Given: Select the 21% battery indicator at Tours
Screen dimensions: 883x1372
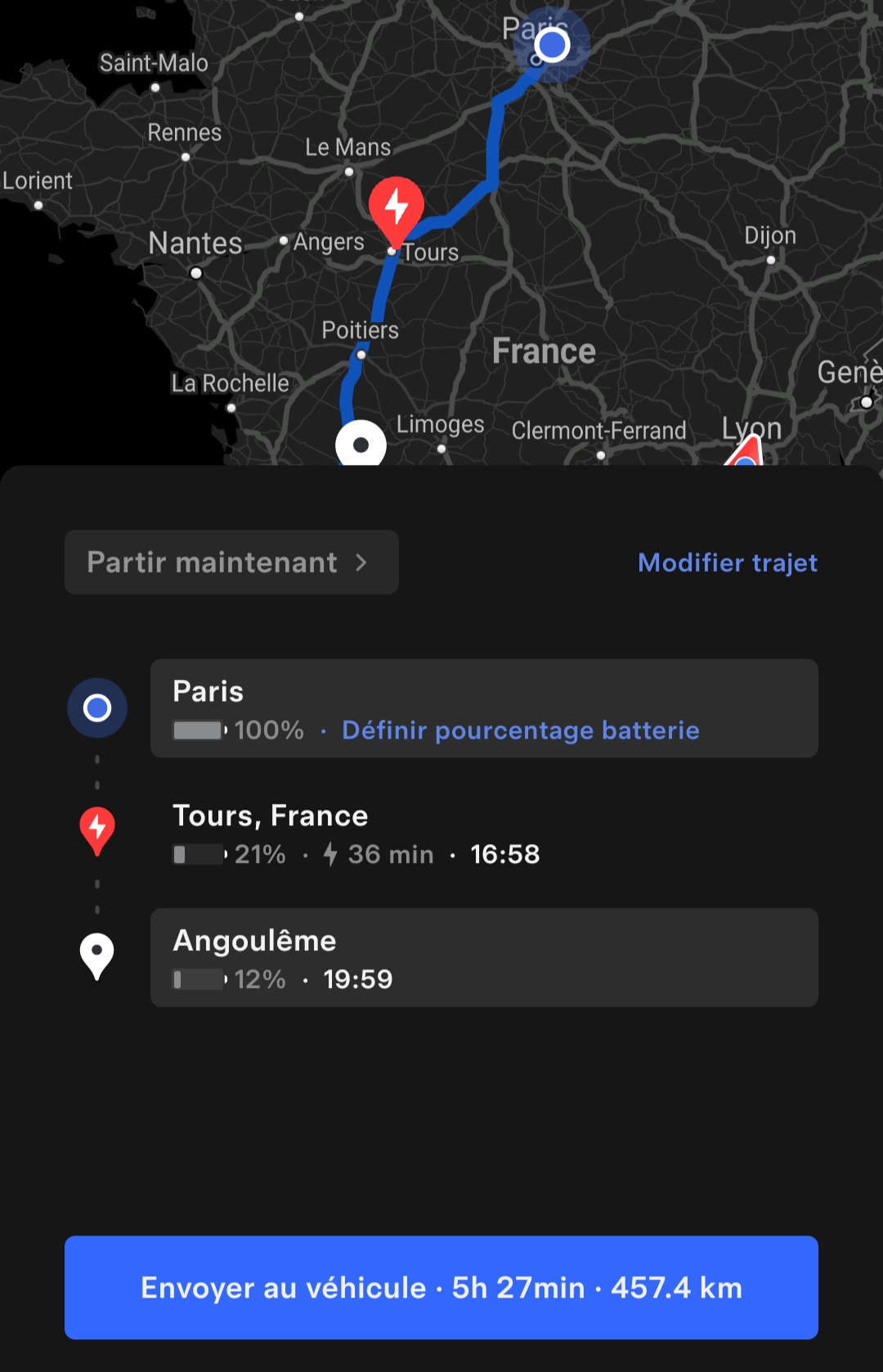Looking at the screenshot, I should pos(229,854).
